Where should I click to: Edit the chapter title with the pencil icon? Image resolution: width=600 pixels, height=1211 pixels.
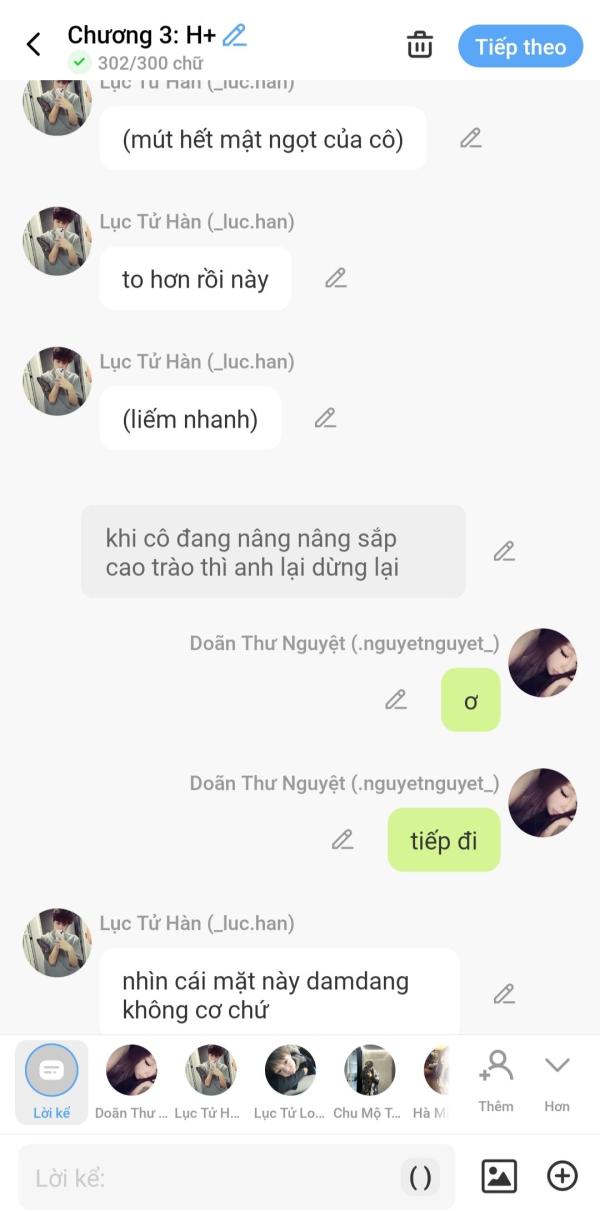(x=234, y=36)
